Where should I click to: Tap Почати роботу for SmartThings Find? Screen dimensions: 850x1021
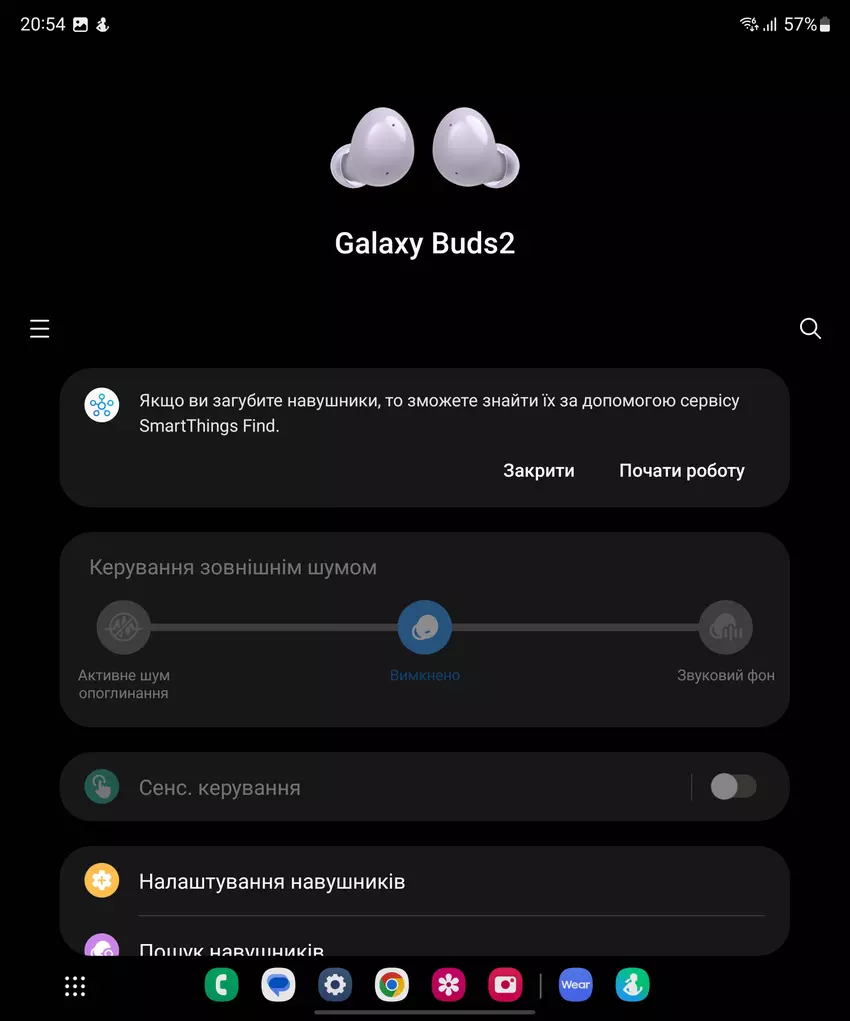681,470
